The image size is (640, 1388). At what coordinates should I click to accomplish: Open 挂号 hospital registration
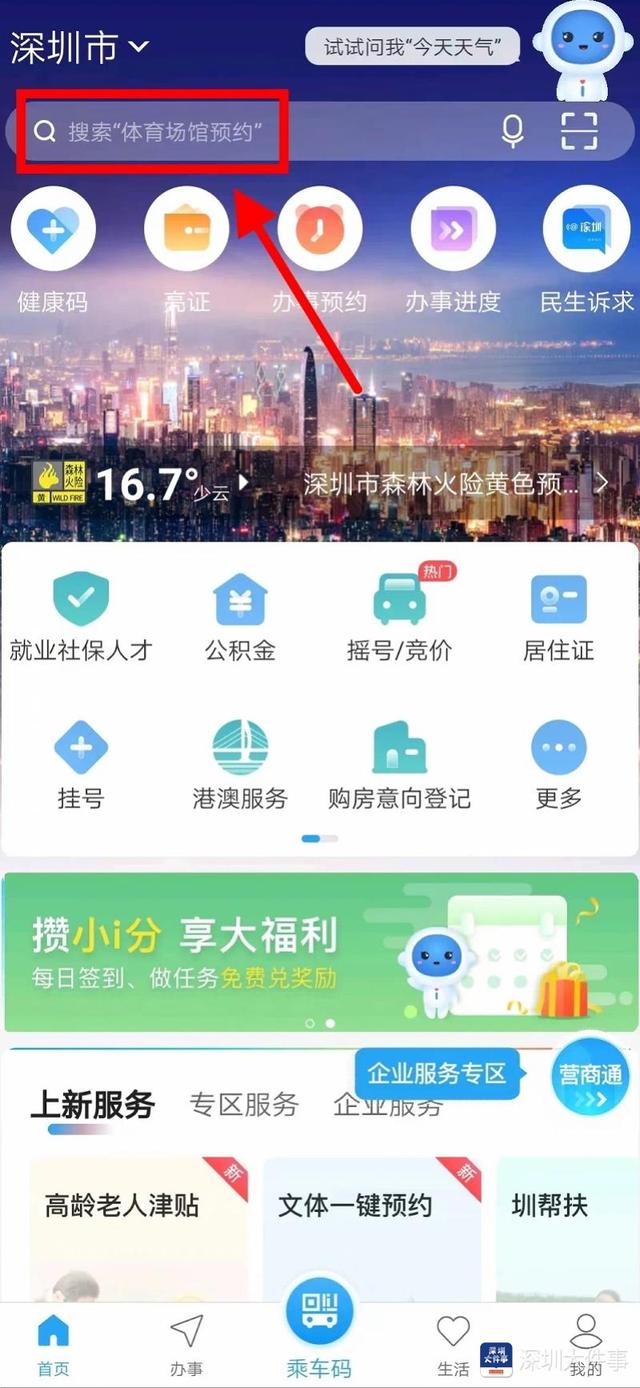(80, 765)
